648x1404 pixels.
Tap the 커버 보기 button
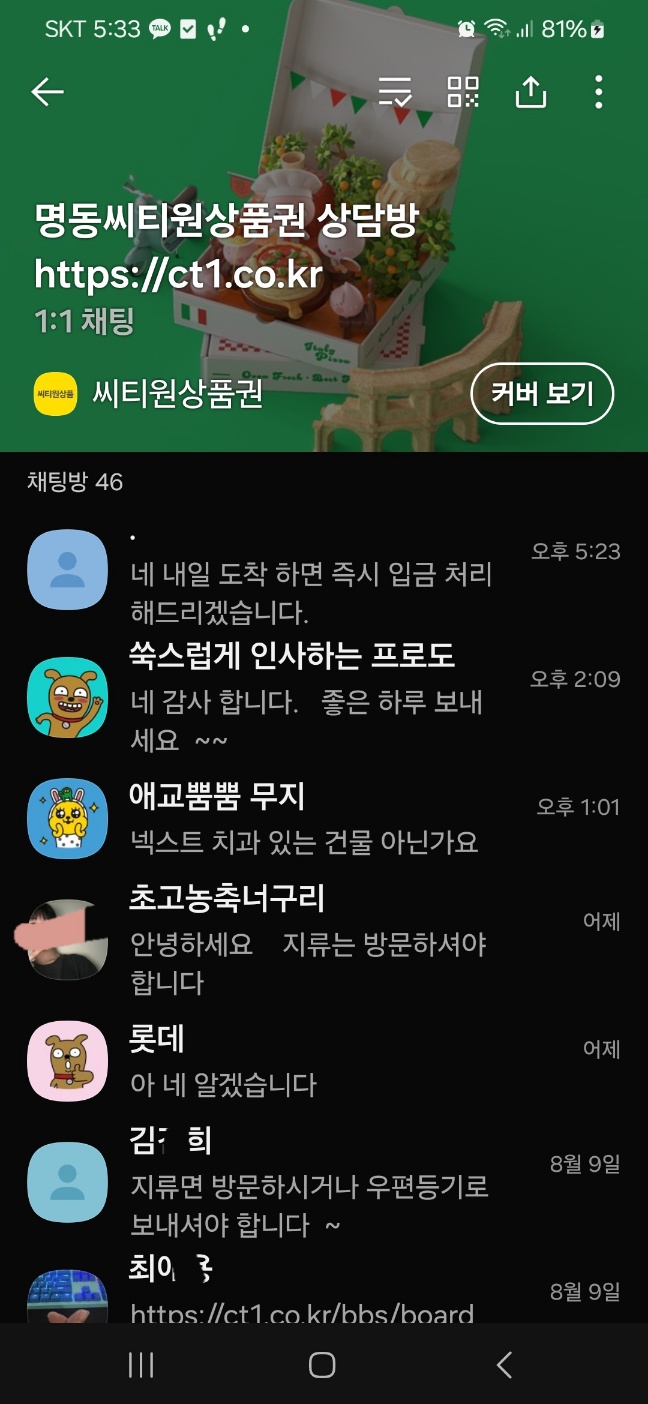tap(541, 394)
